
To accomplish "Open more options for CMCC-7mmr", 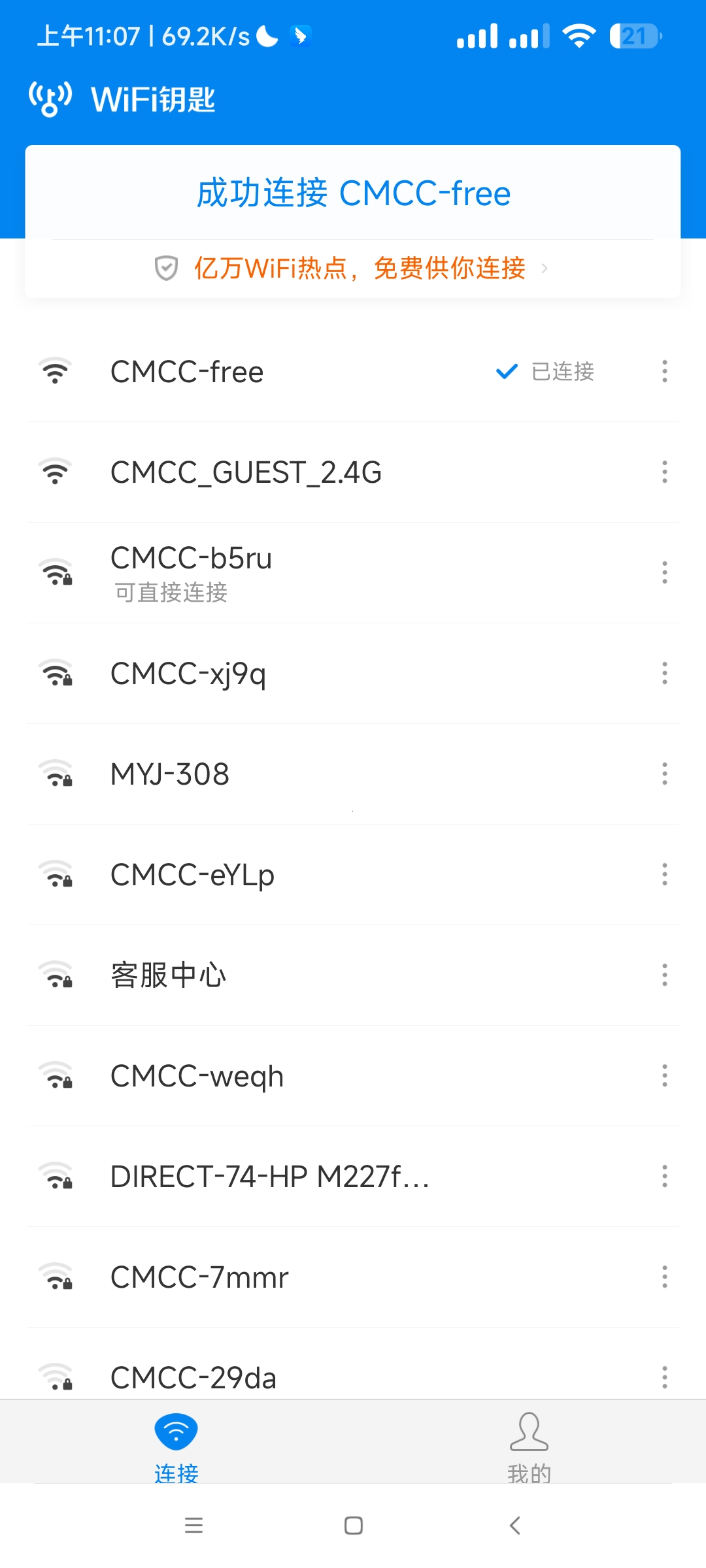I will click(x=664, y=1277).
